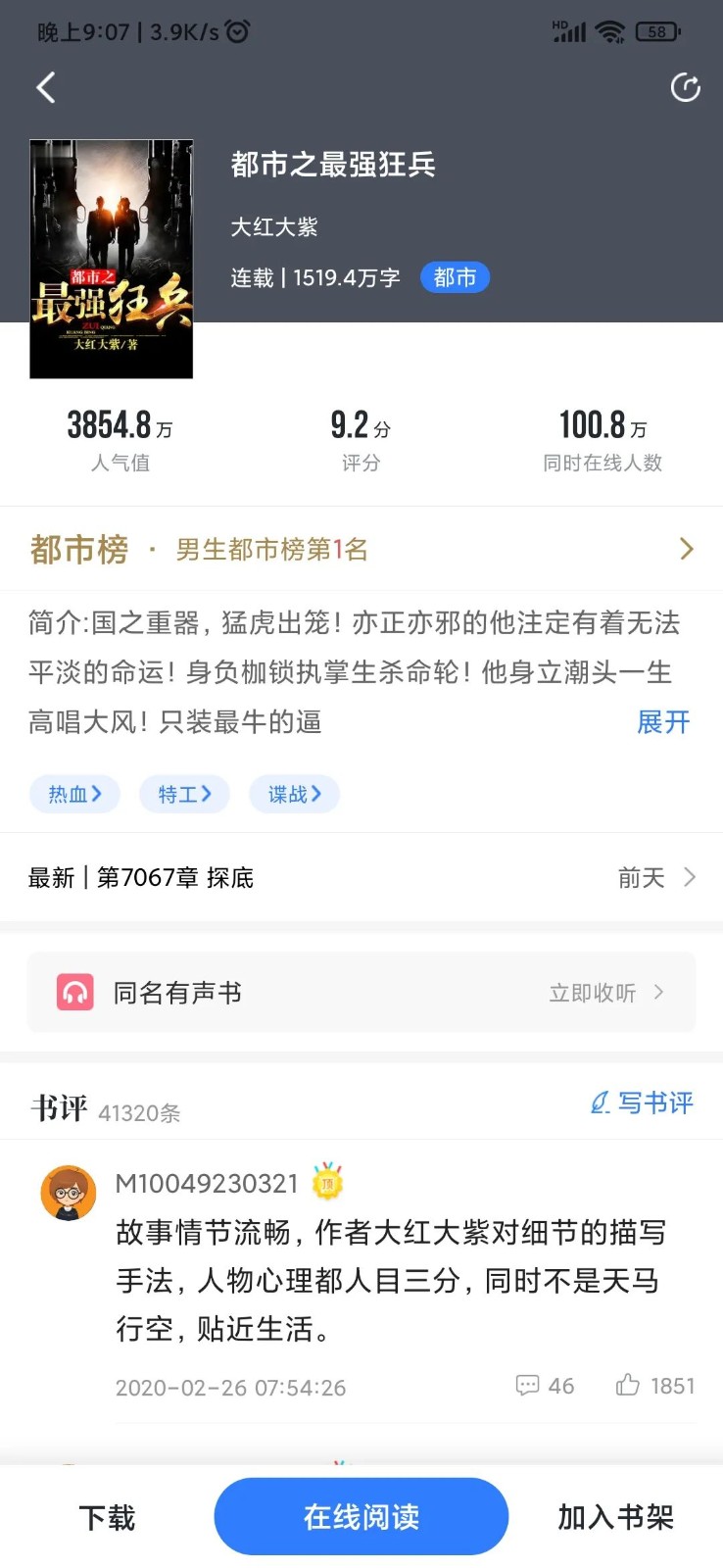View comments on M10049230321's review
723x1568 pixels.
[545, 1386]
